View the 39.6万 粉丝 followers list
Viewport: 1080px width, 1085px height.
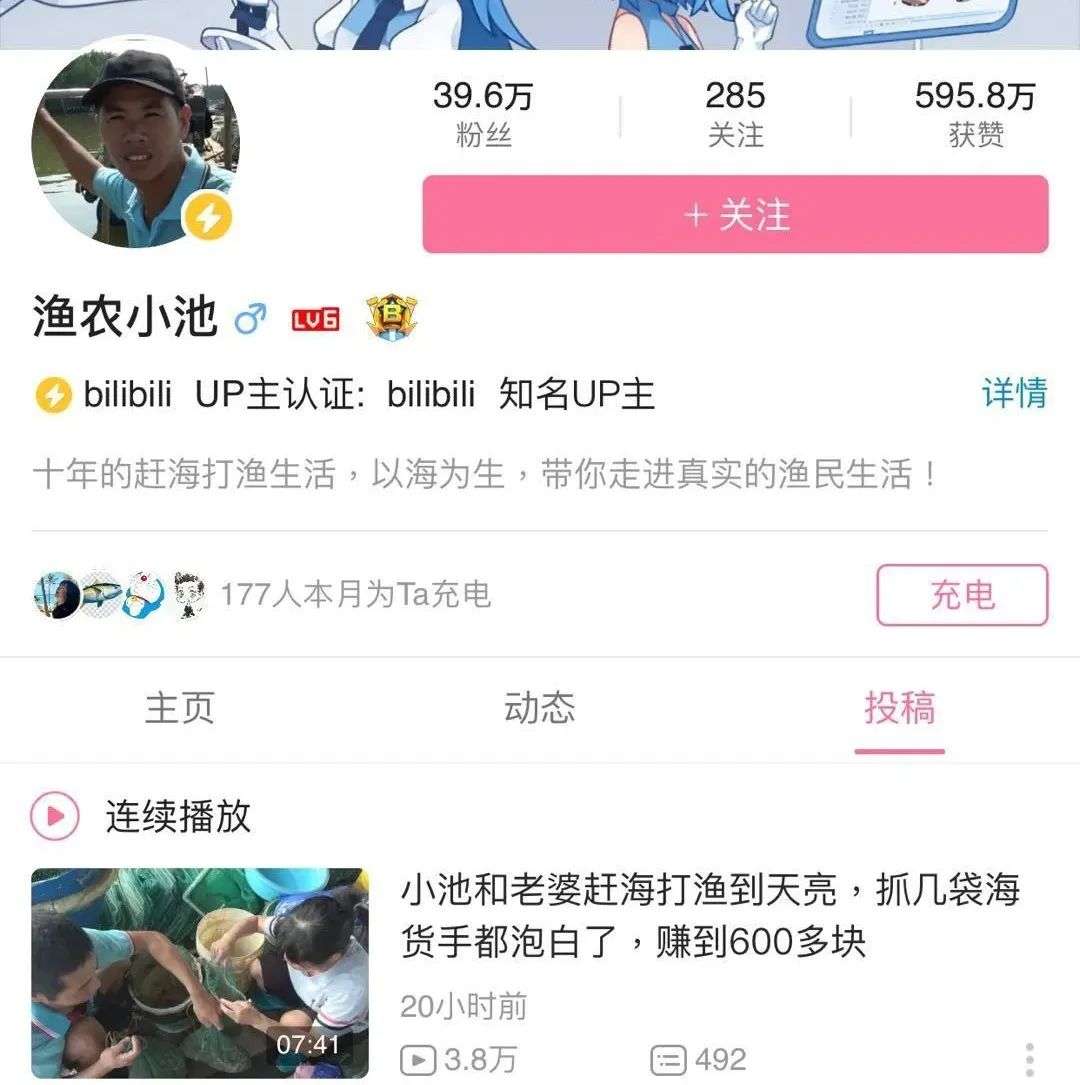pyautogui.click(x=483, y=114)
